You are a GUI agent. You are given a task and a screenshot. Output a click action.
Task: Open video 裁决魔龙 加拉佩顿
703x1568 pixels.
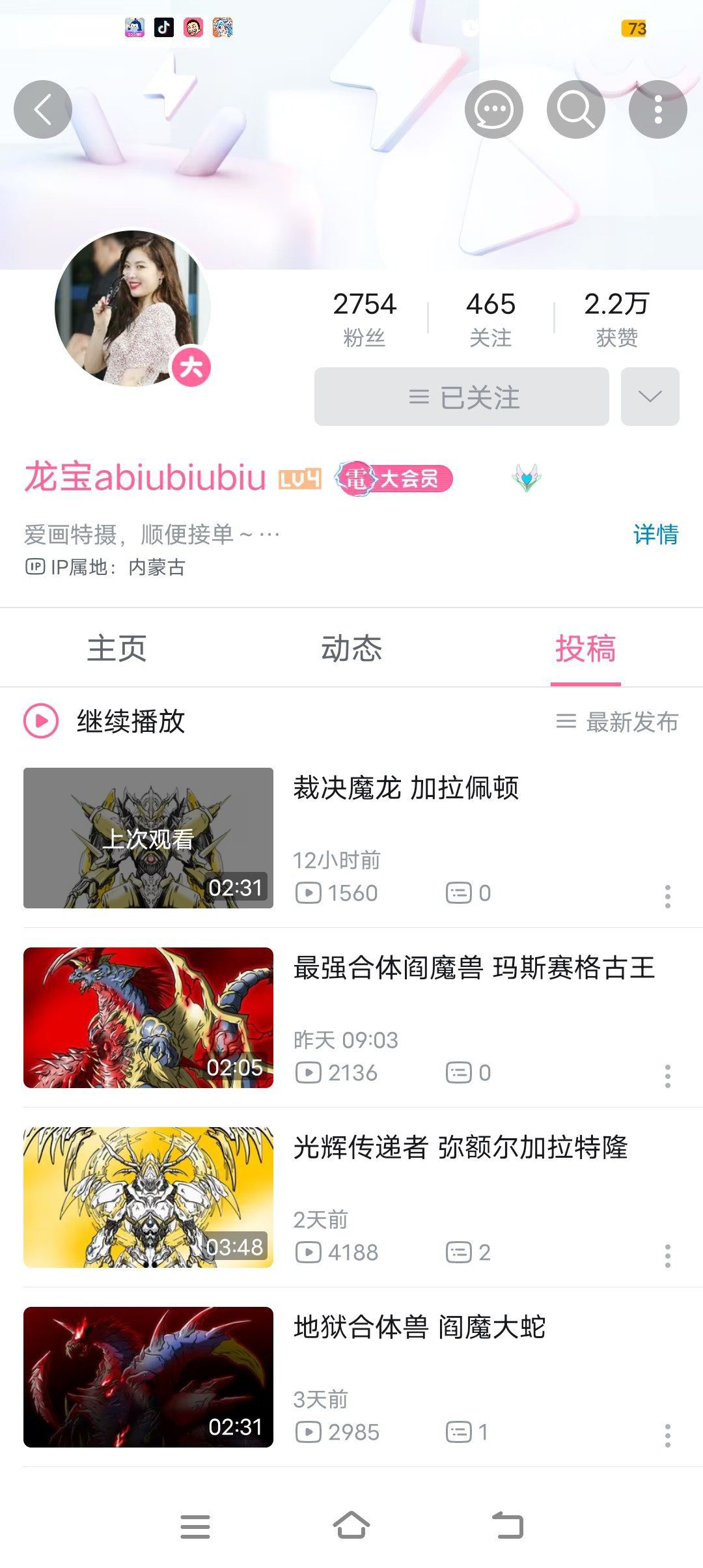tap(406, 789)
